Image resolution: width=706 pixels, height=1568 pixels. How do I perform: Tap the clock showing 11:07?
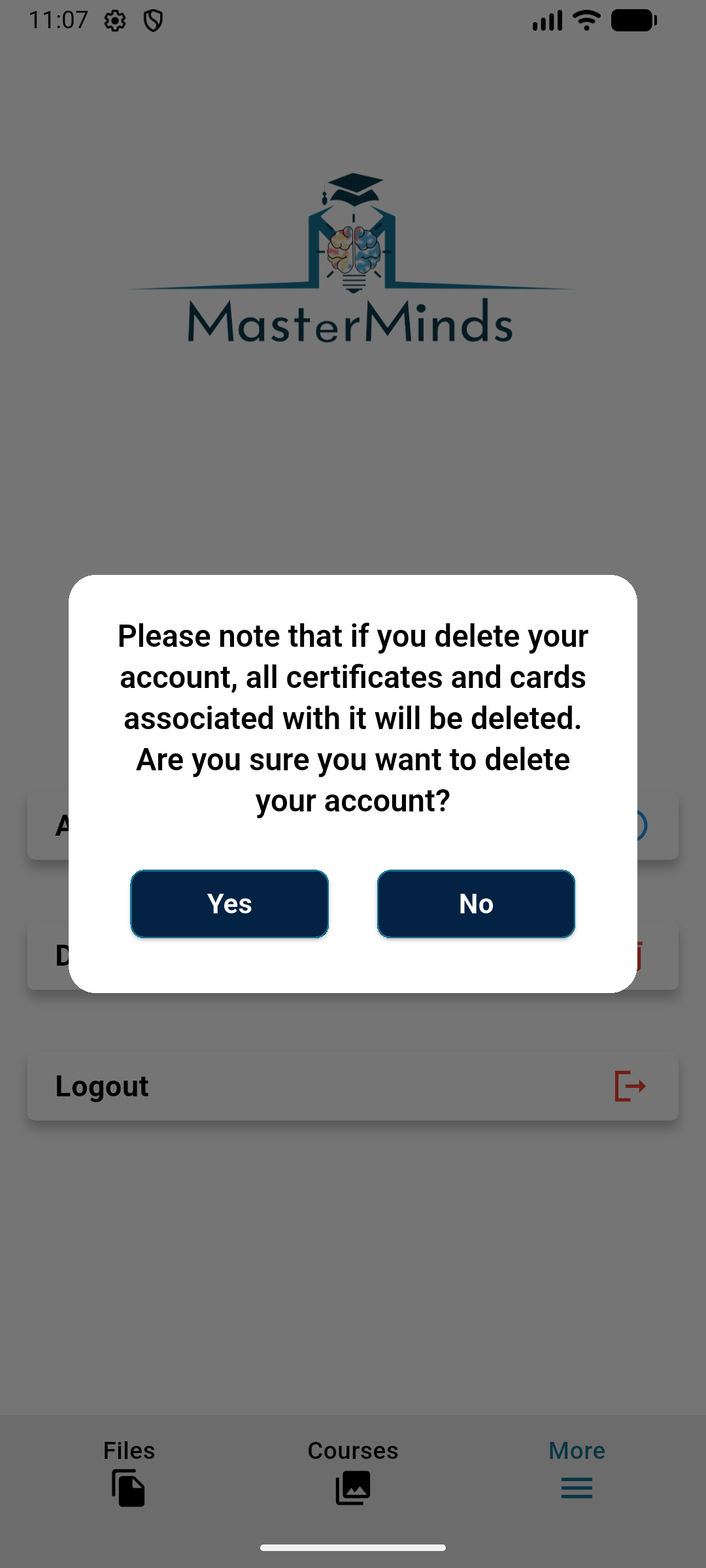59,20
